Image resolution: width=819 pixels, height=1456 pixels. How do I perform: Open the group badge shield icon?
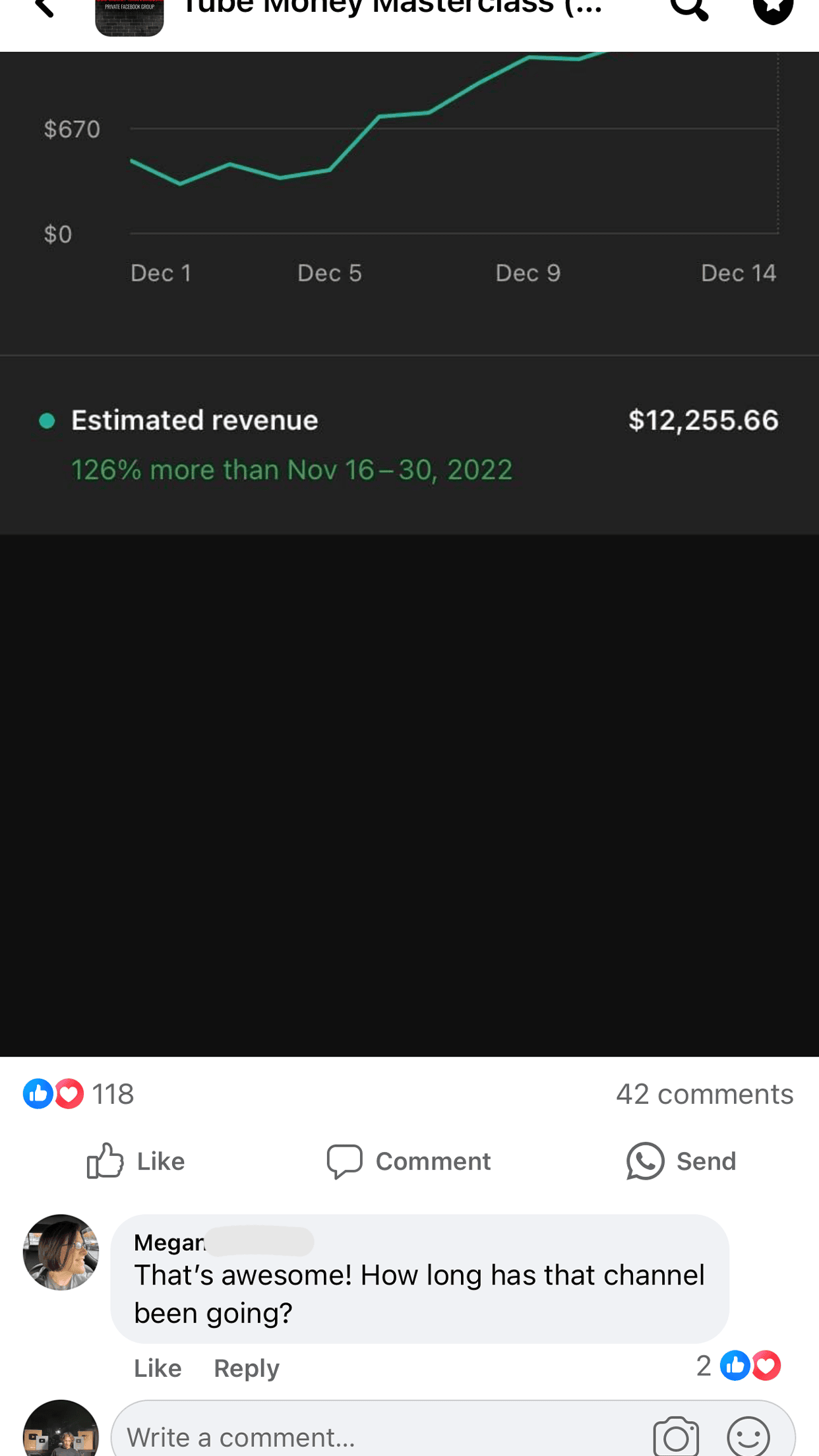pos(772,9)
